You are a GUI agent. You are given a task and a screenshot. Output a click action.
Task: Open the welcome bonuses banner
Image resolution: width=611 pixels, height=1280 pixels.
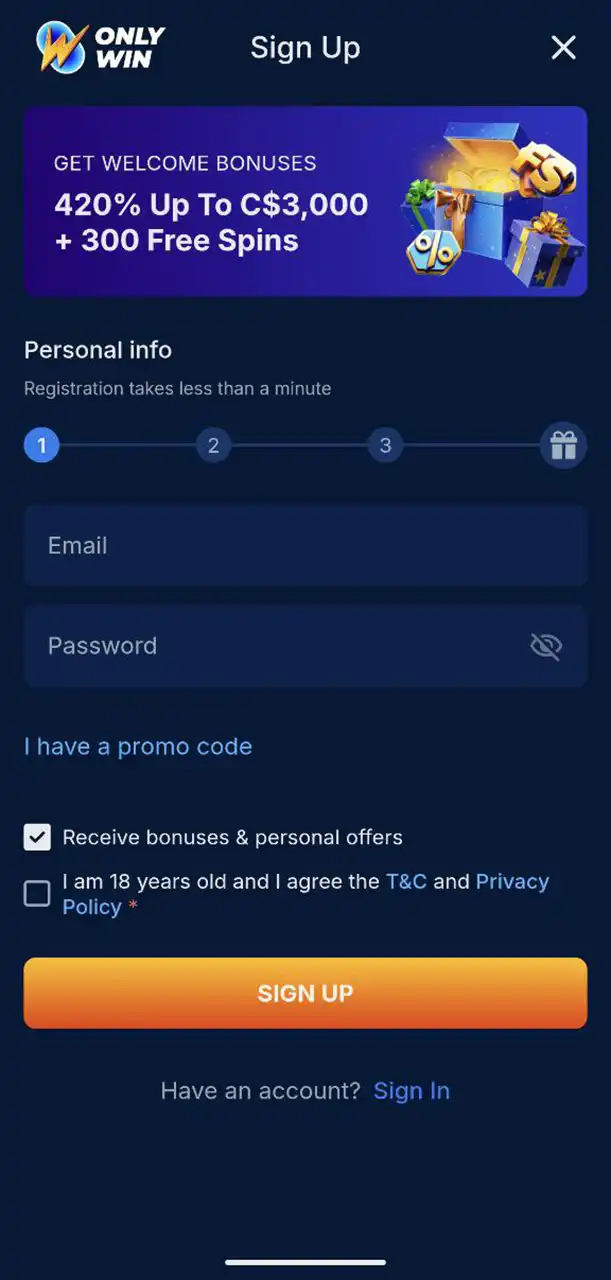point(305,201)
